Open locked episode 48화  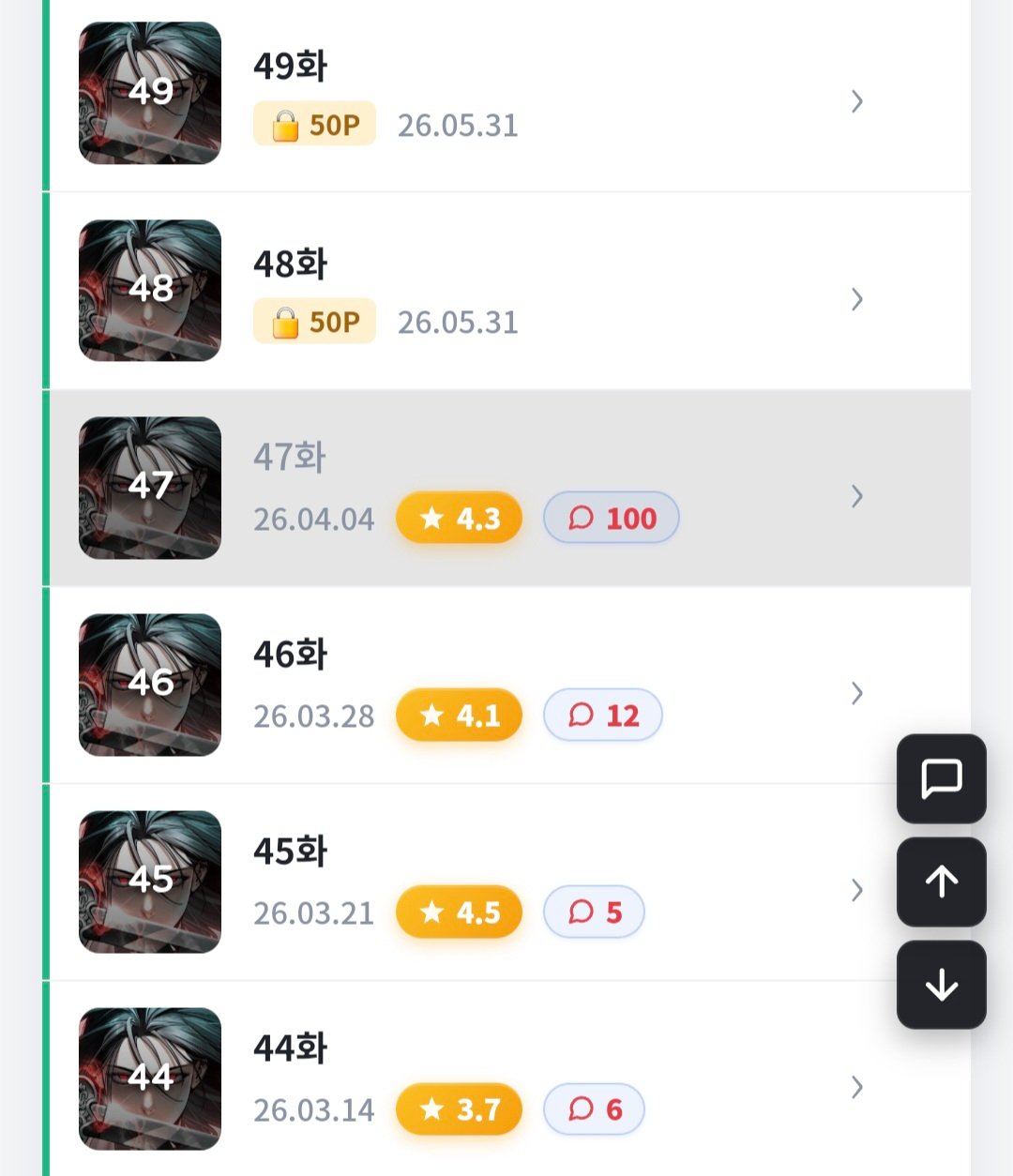[506, 291]
